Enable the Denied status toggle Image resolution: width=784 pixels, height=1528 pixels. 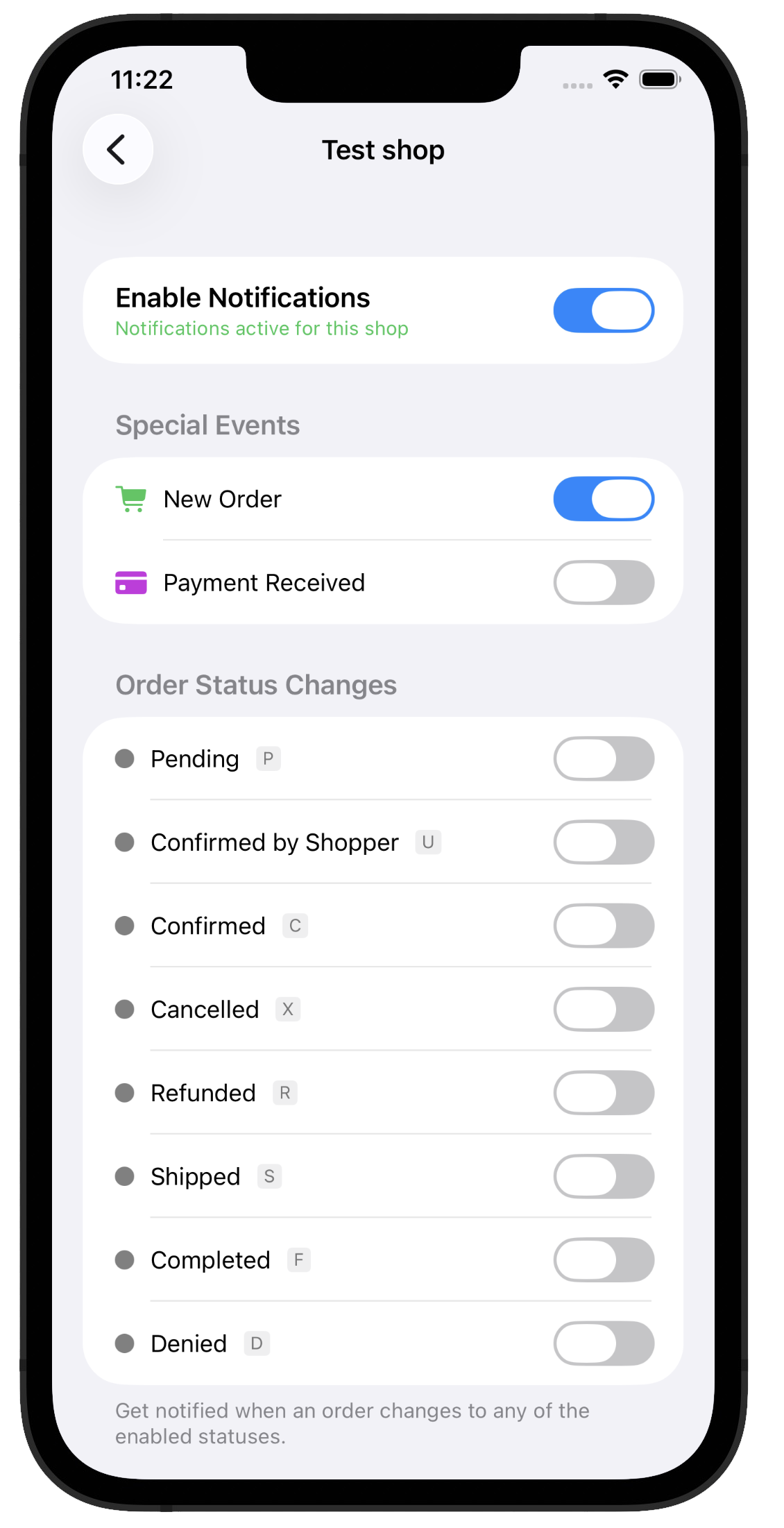(x=603, y=1343)
